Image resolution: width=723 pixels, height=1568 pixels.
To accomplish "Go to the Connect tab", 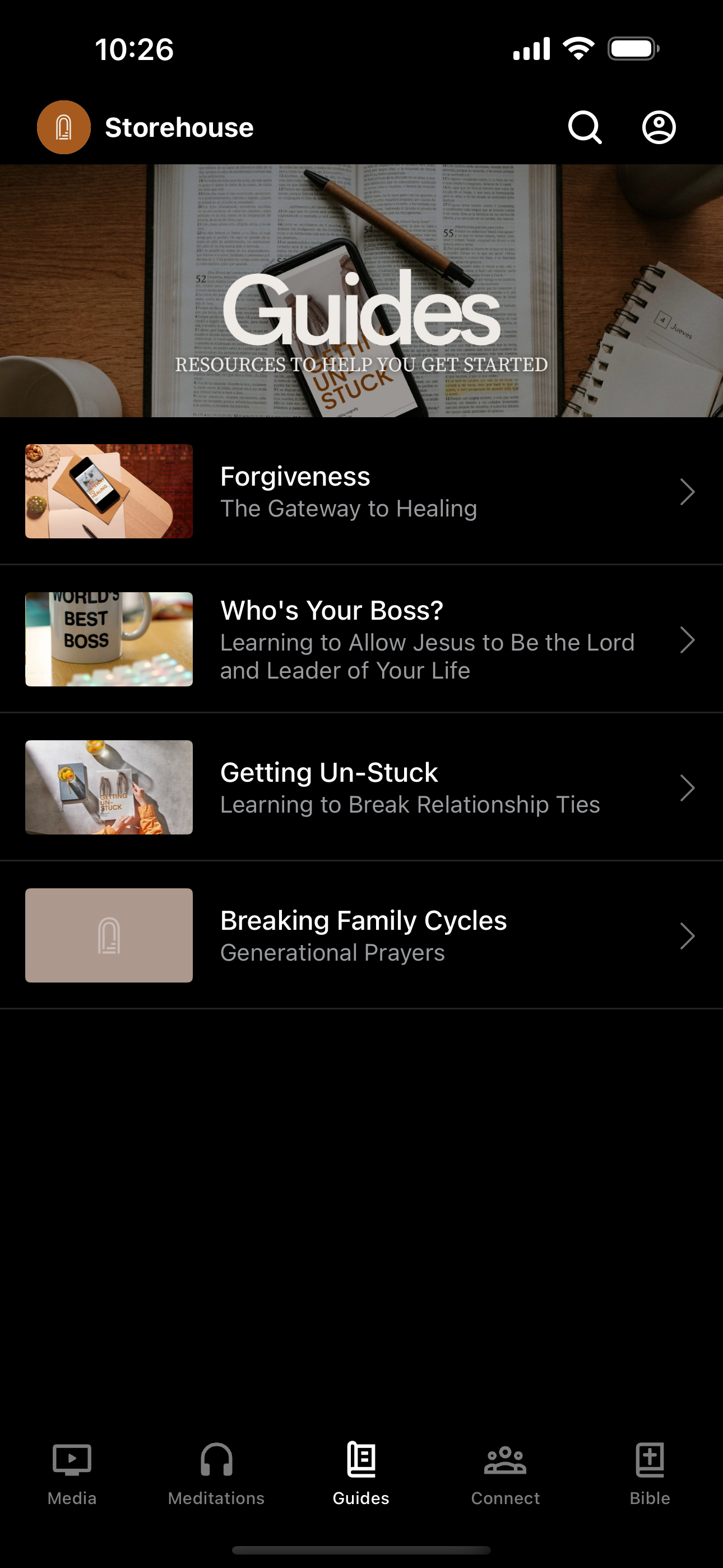I will [505, 1473].
